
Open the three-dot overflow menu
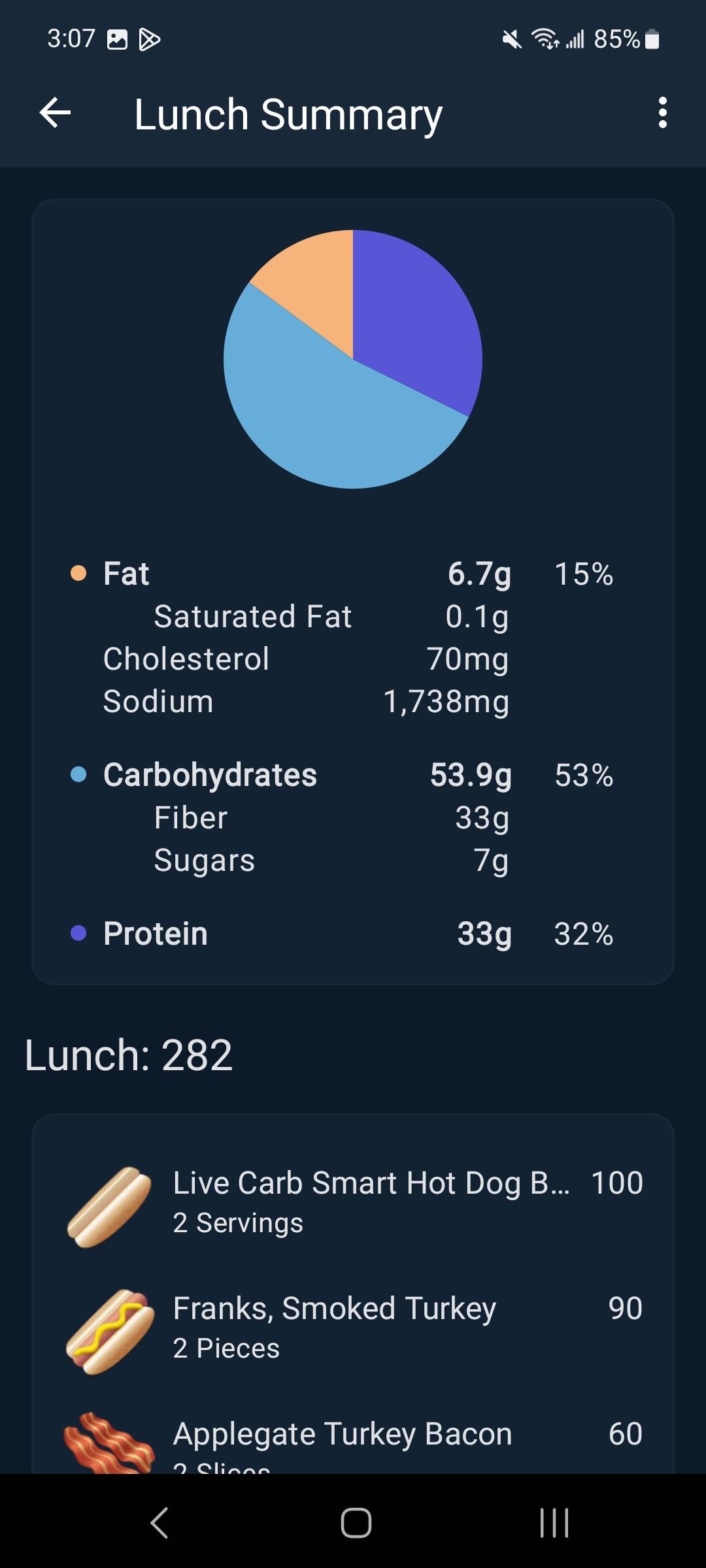(x=662, y=113)
